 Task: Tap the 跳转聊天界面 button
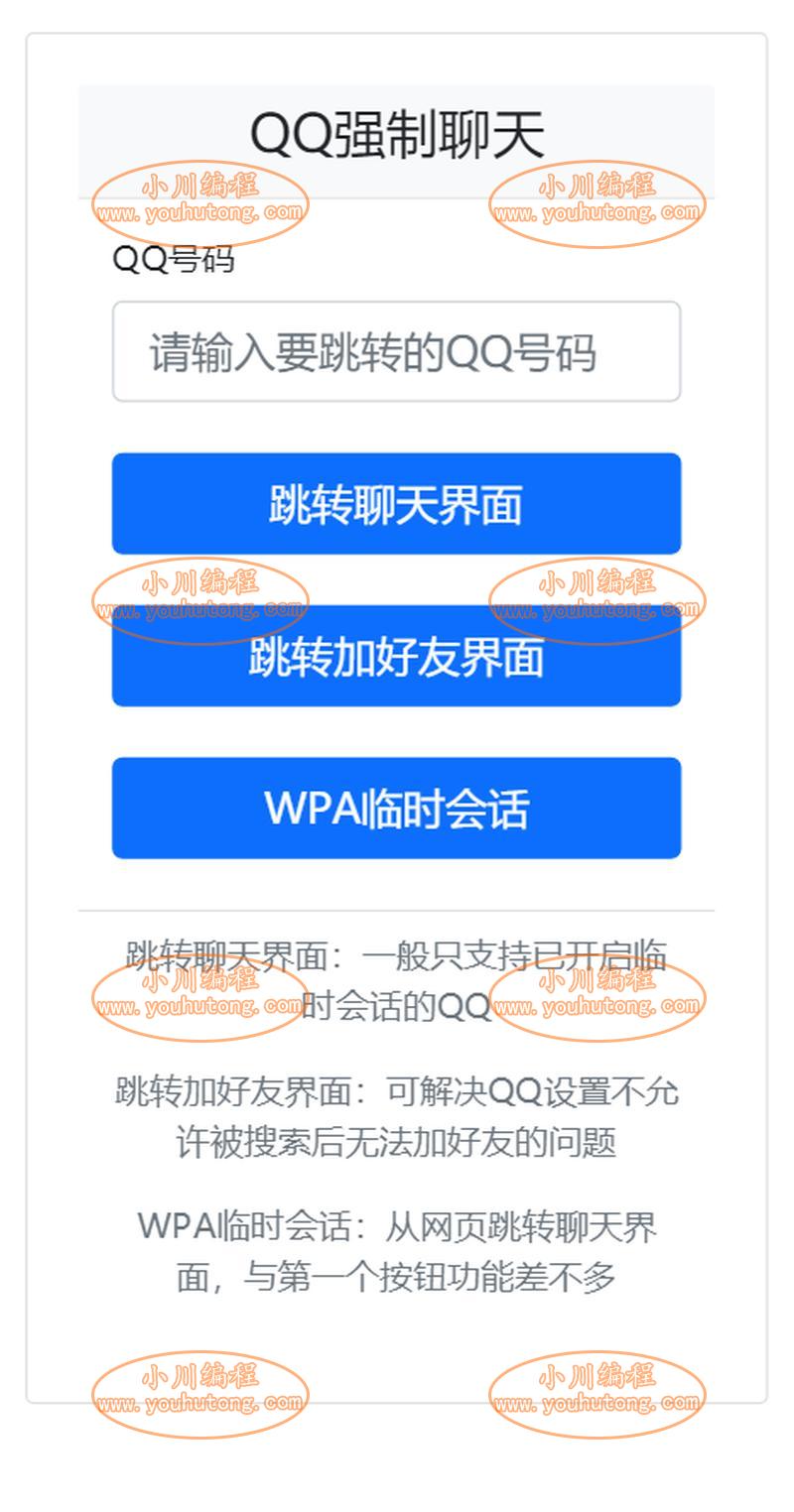click(x=396, y=504)
